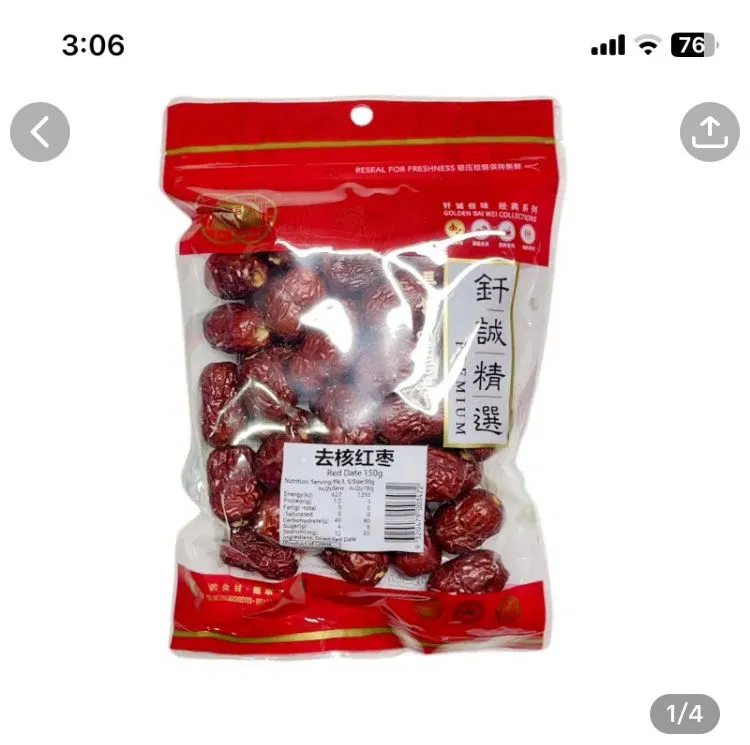The width and height of the screenshot is (750, 745).
Task: Go back using the arrow button
Action: click(x=40, y=133)
